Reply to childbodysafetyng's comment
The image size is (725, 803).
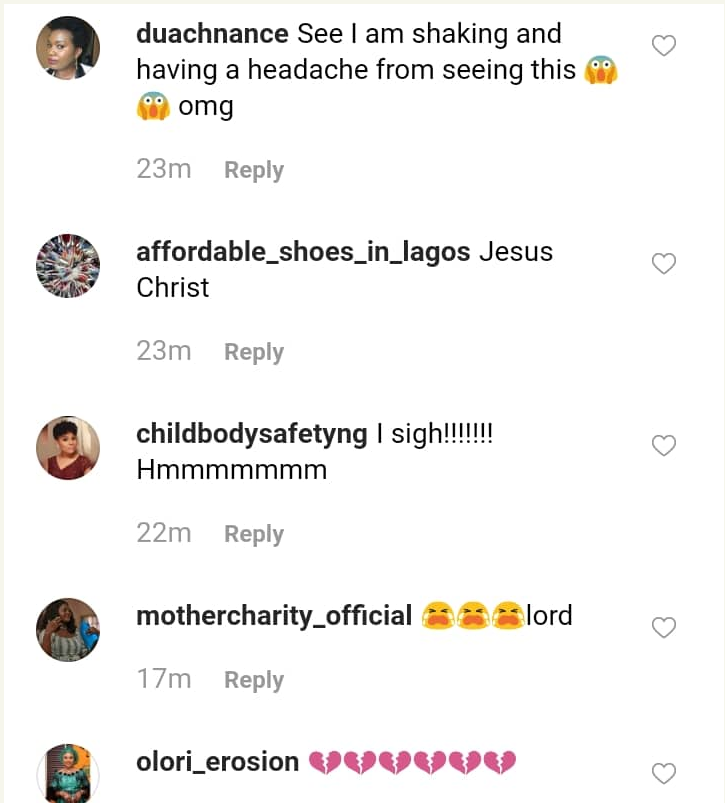pyautogui.click(x=254, y=534)
